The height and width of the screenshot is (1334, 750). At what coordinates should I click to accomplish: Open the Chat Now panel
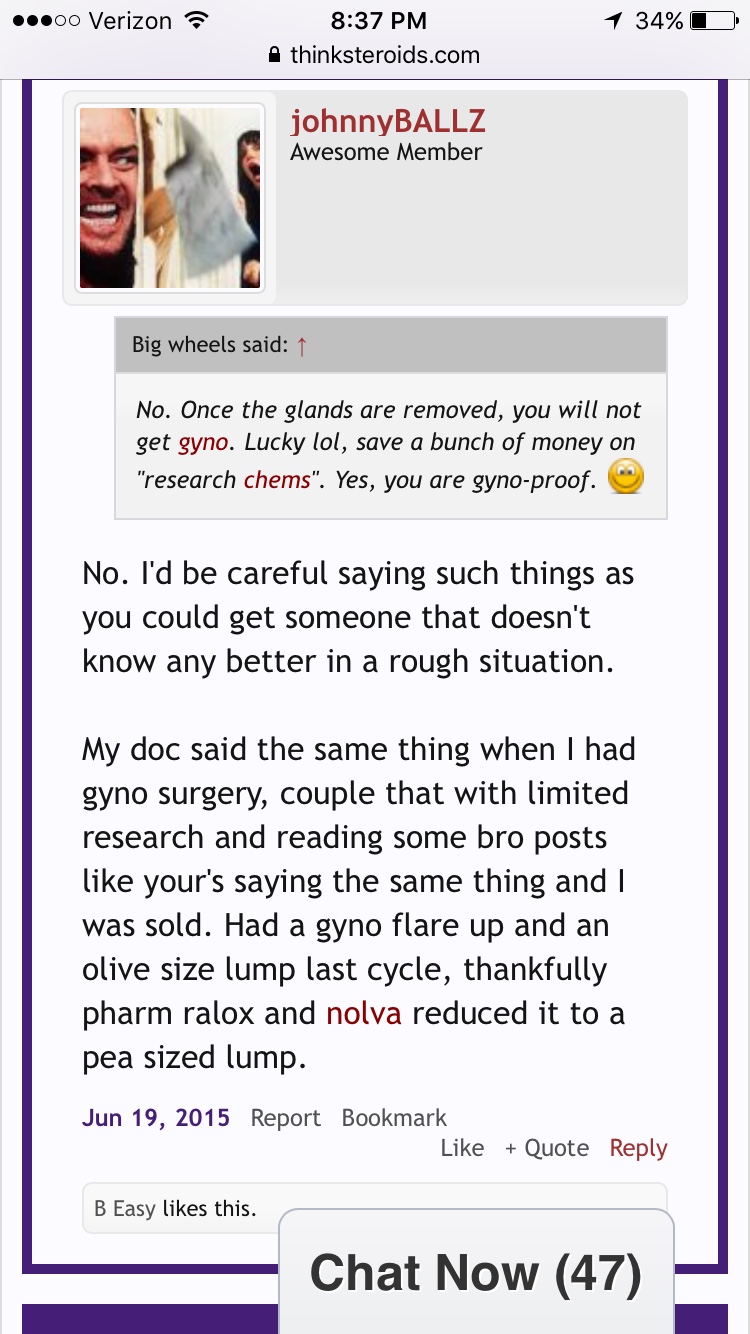(477, 1272)
